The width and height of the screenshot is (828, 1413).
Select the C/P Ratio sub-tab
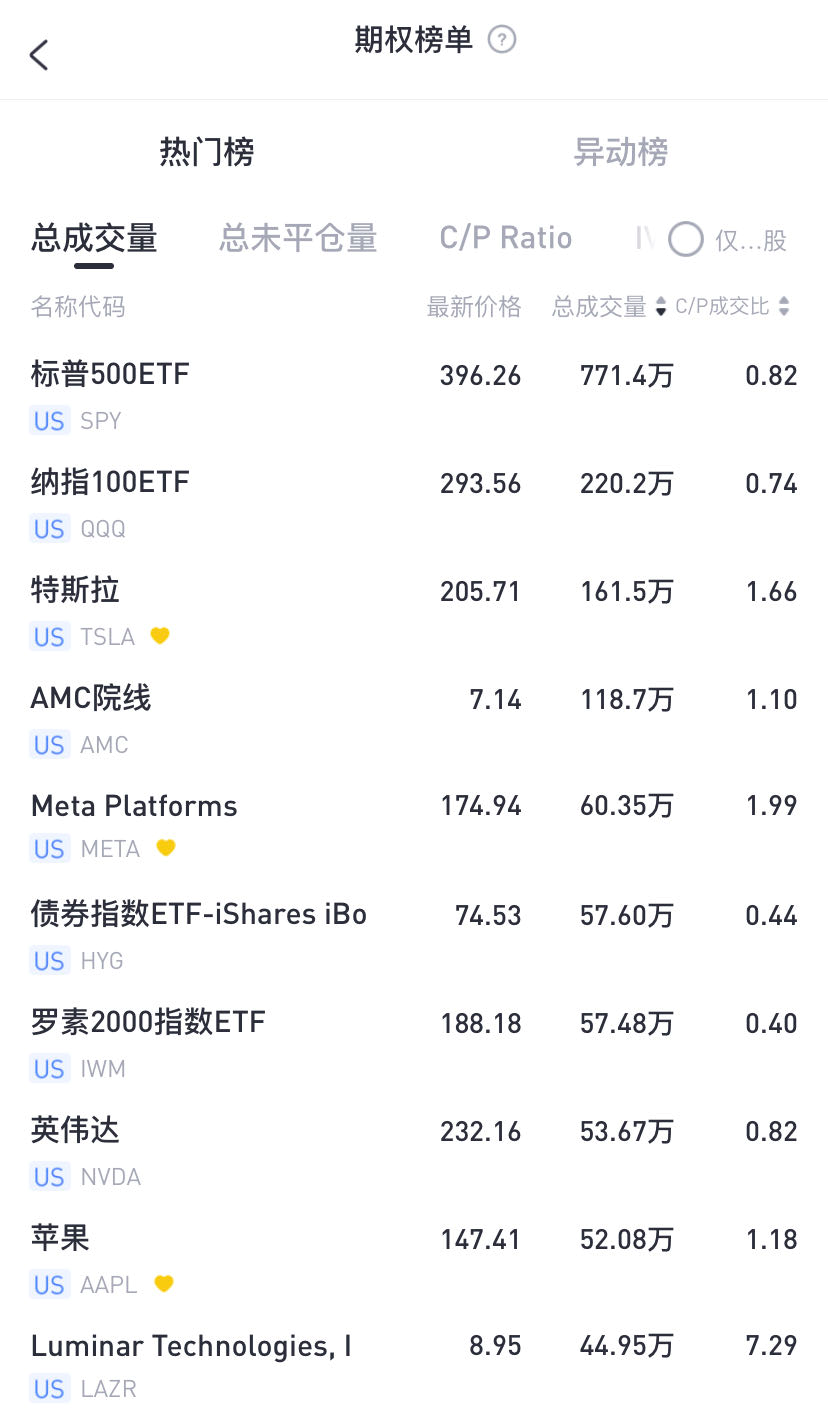[x=506, y=238]
